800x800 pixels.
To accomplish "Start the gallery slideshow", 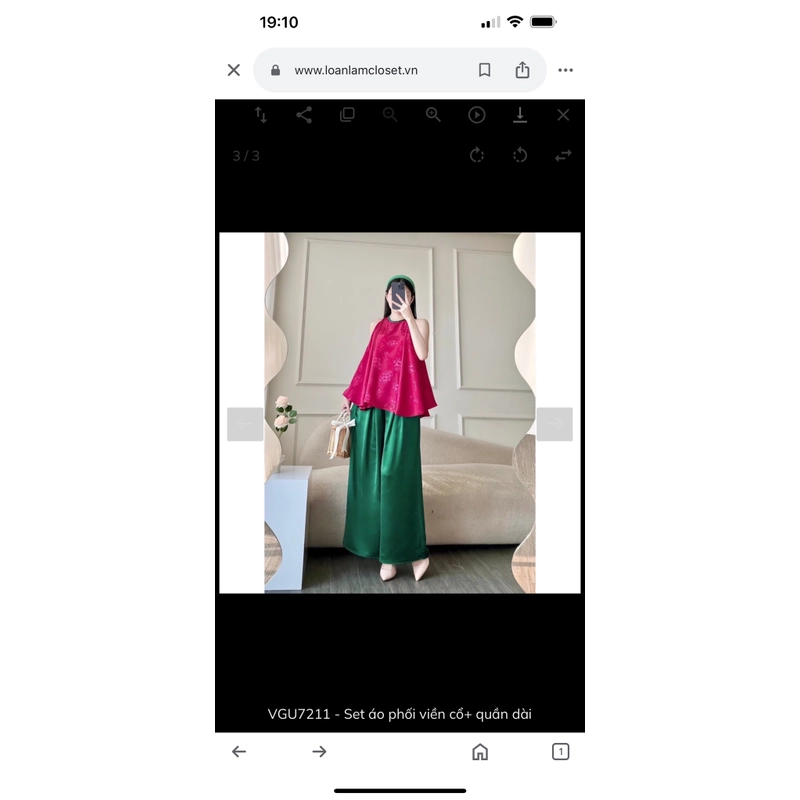I will coord(477,115).
